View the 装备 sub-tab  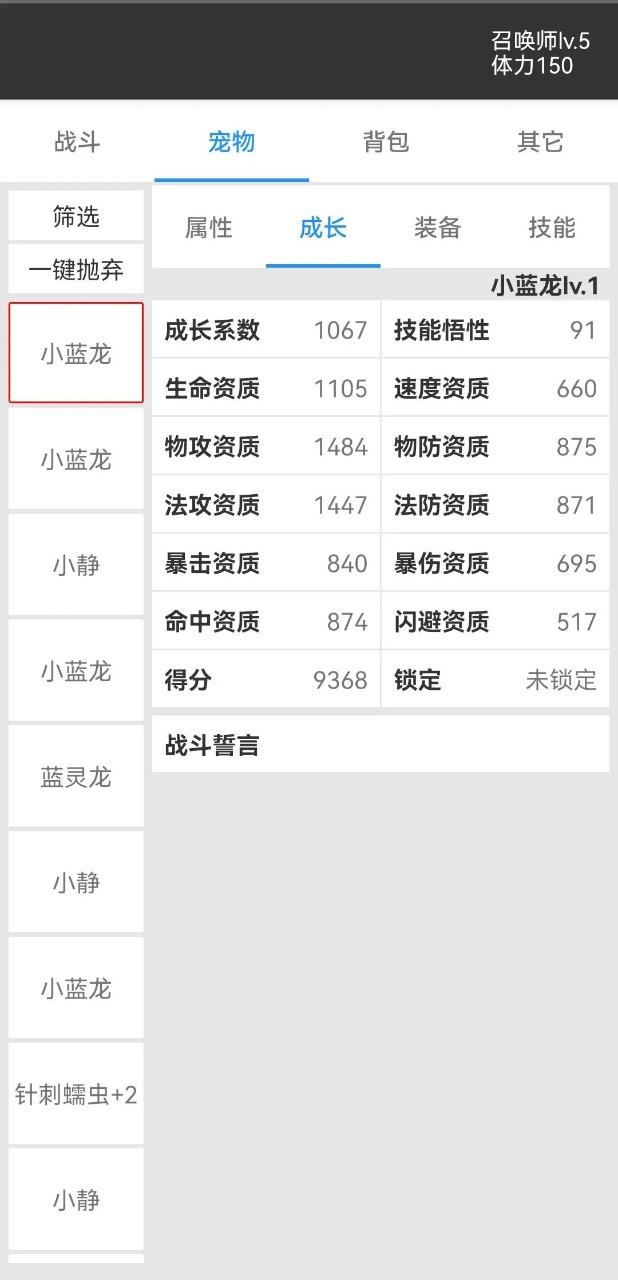coord(437,228)
